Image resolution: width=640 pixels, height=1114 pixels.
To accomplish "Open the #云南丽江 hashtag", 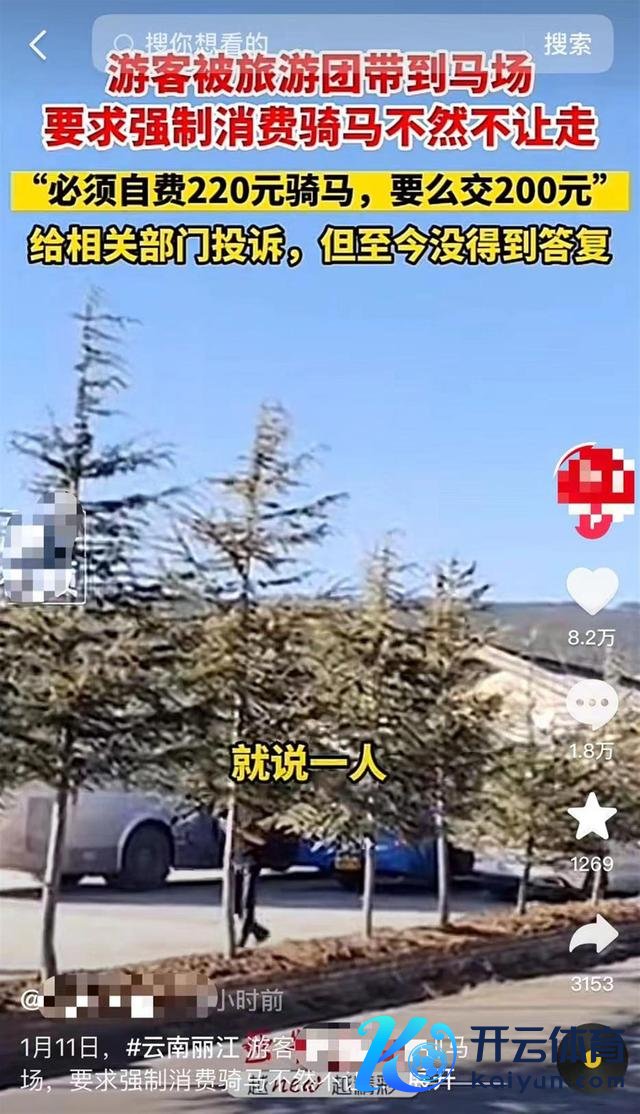I will (182, 1049).
